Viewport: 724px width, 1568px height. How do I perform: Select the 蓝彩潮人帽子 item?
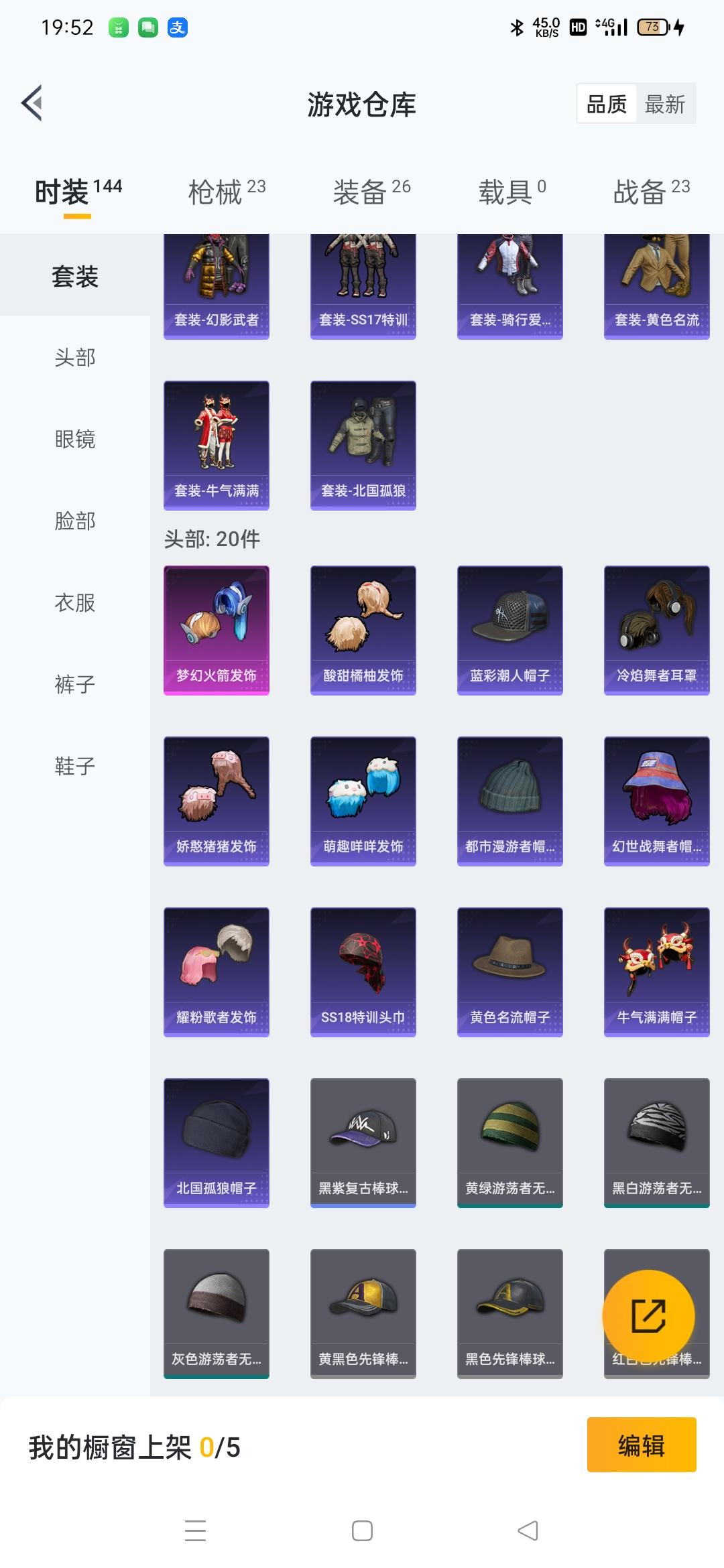509,629
